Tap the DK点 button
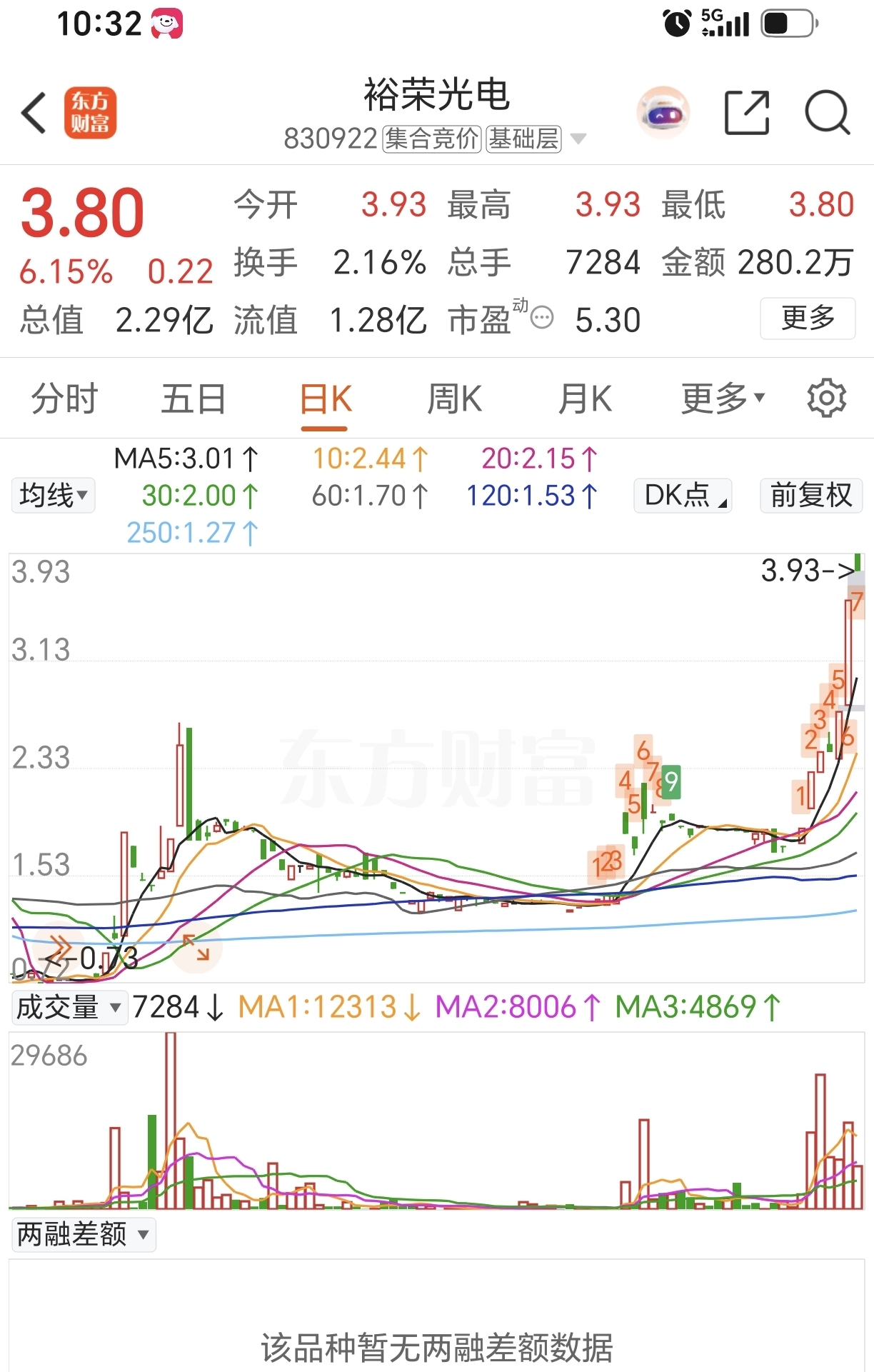The image size is (874, 1372). pyautogui.click(x=683, y=495)
